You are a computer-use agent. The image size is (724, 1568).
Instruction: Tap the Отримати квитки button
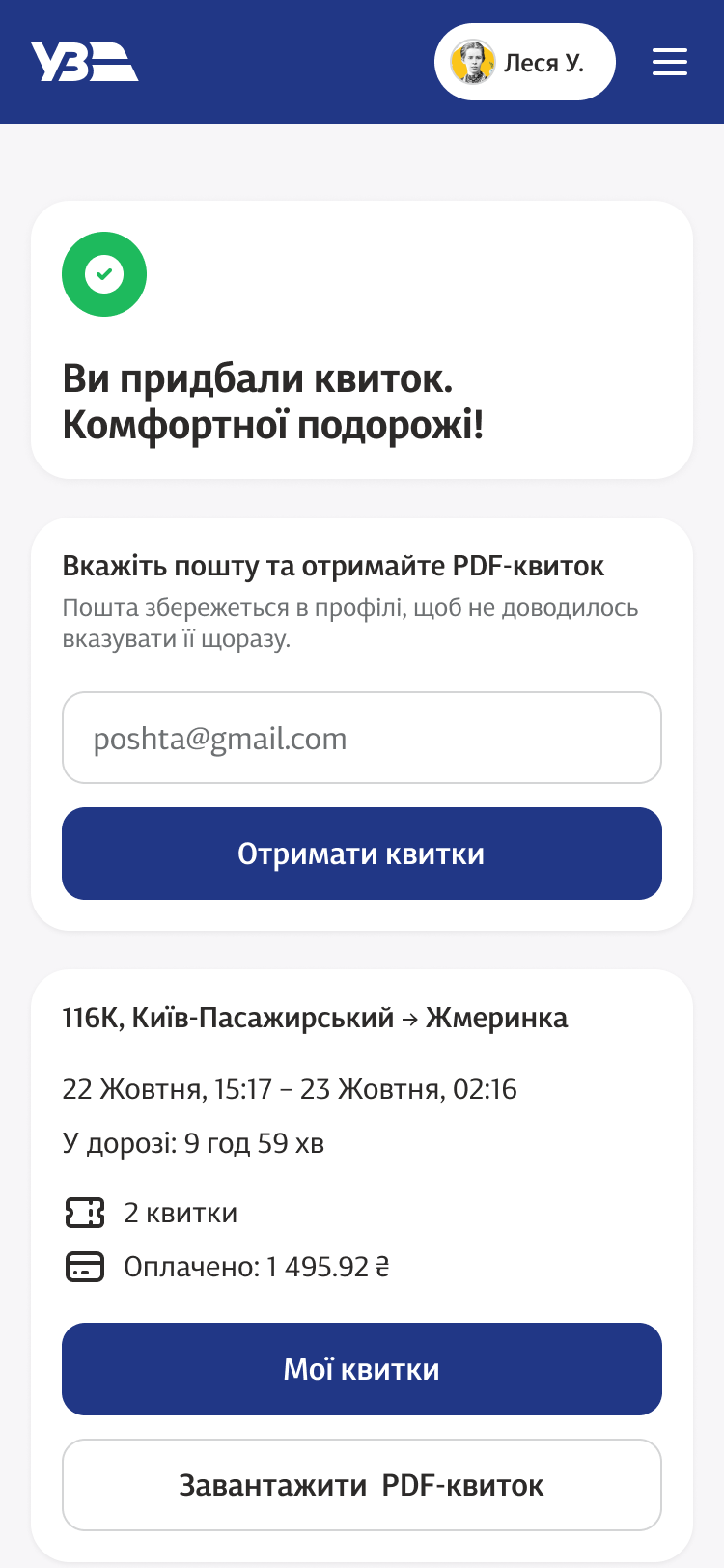[362, 854]
